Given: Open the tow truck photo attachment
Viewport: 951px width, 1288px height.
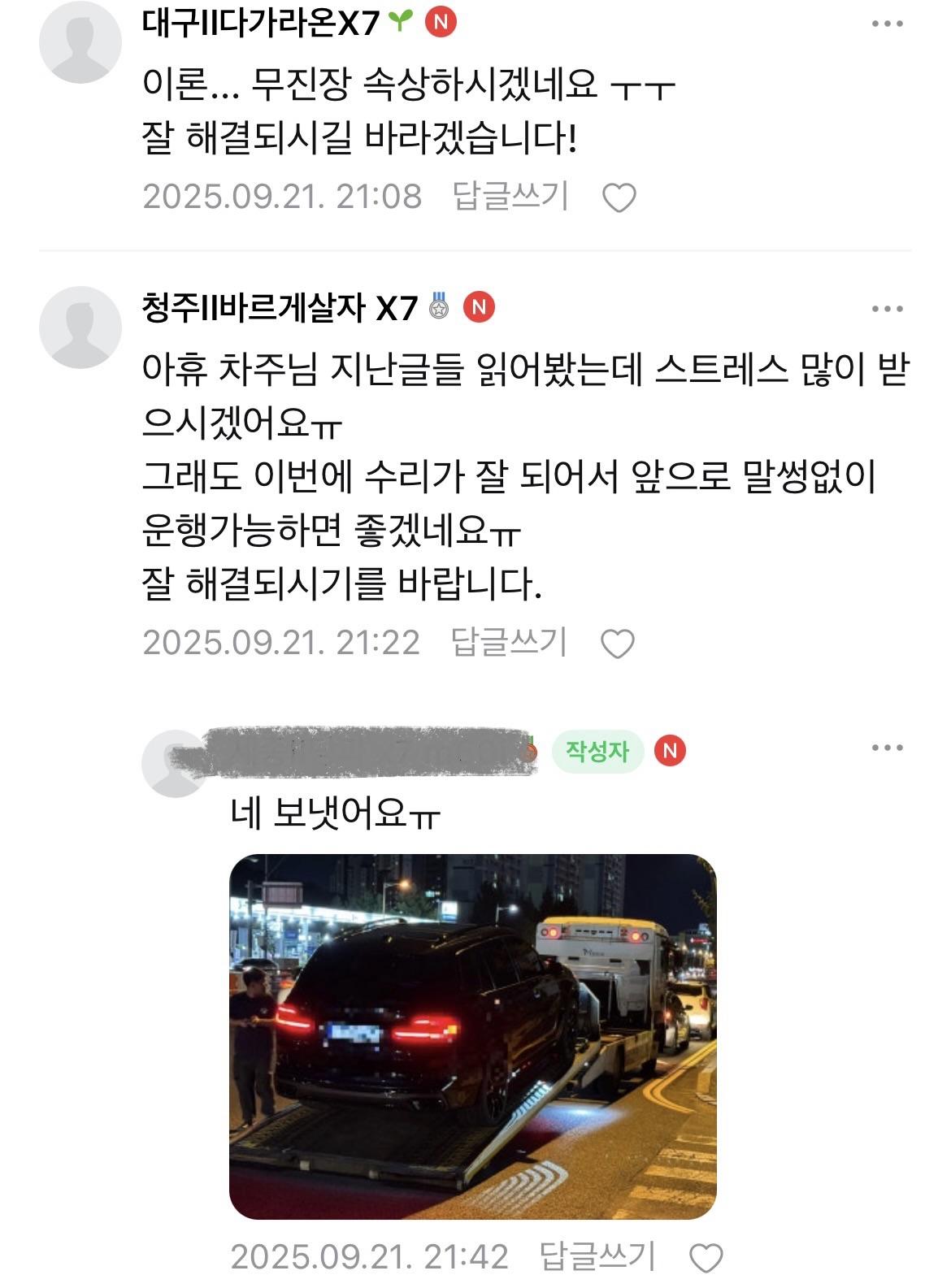Looking at the screenshot, I should tap(472, 1036).
